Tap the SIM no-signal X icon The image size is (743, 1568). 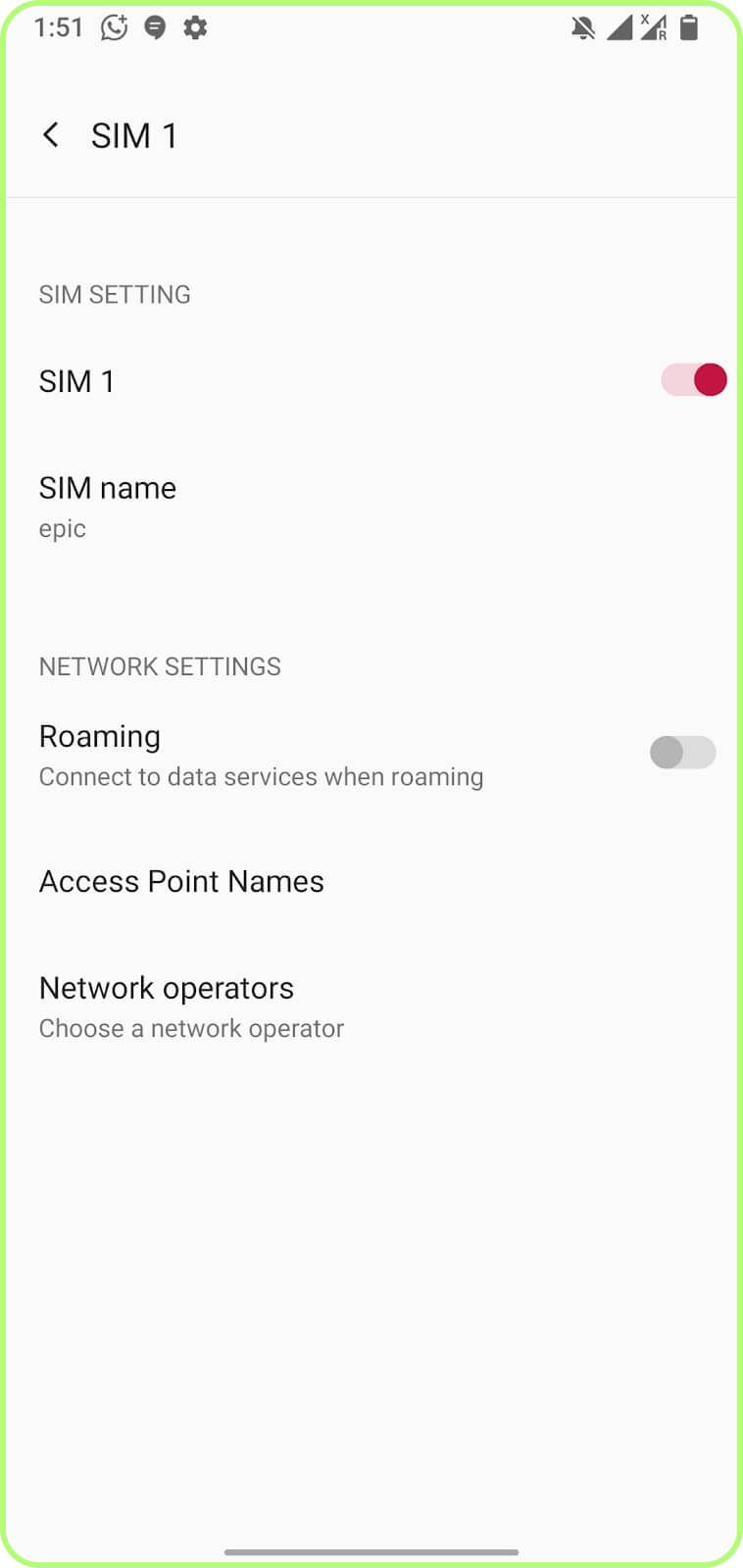655,27
